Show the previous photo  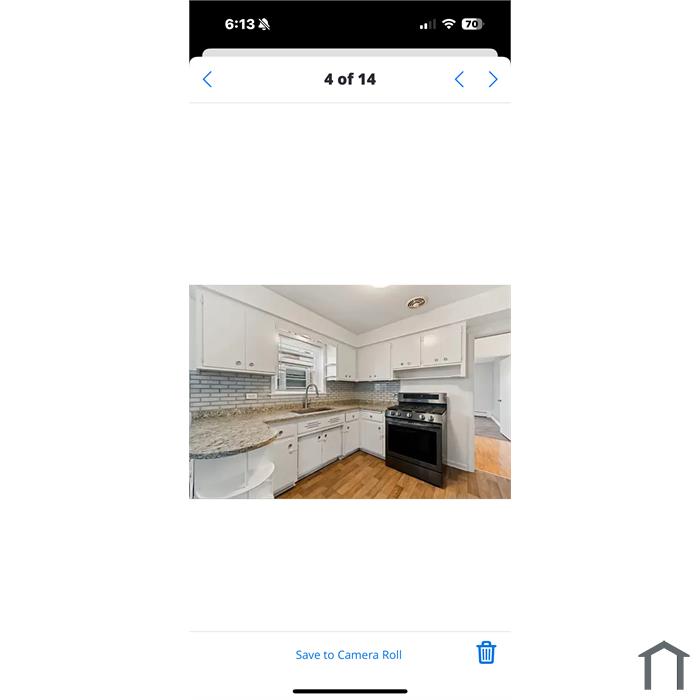pyautogui.click(x=459, y=79)
